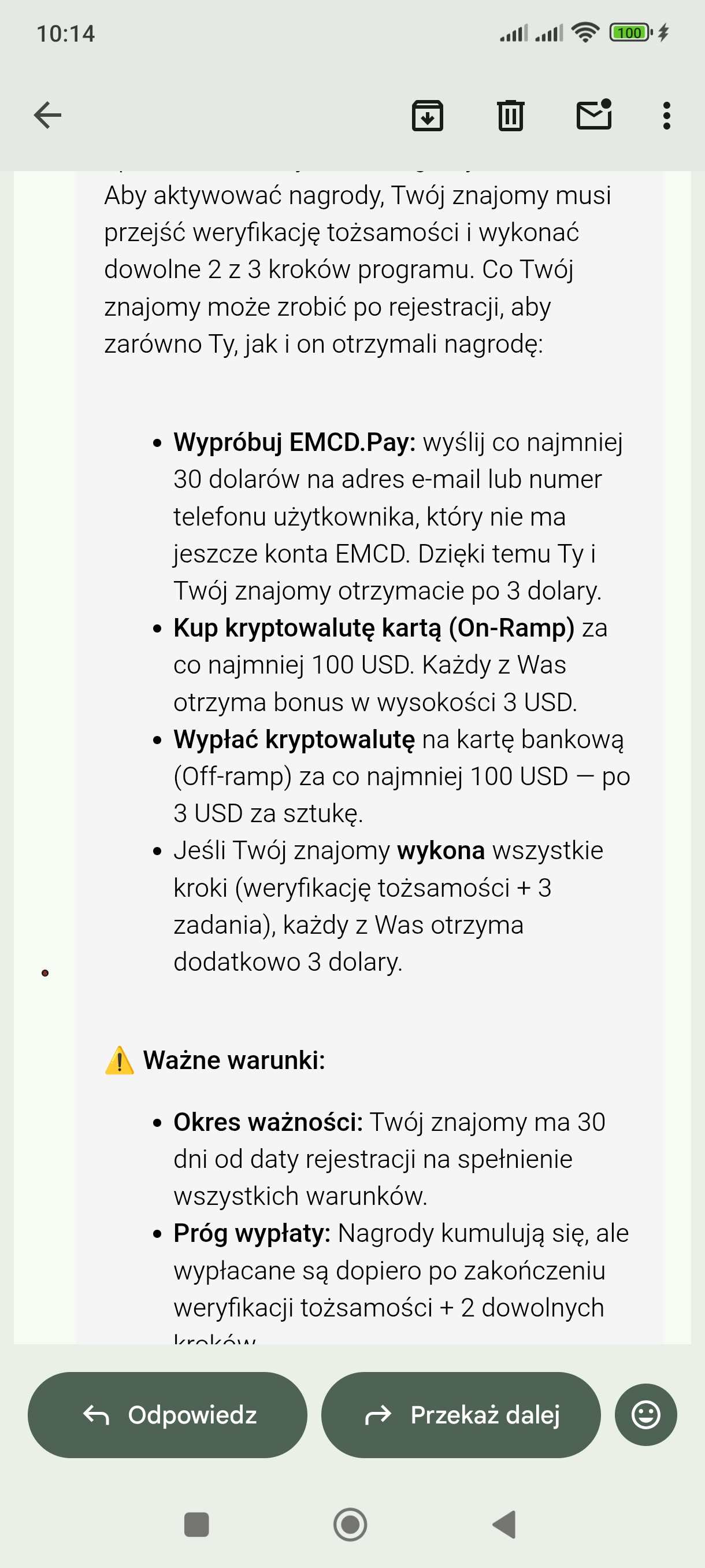
Task: Open the three-dot overflow menu
Action: (666, 115)
